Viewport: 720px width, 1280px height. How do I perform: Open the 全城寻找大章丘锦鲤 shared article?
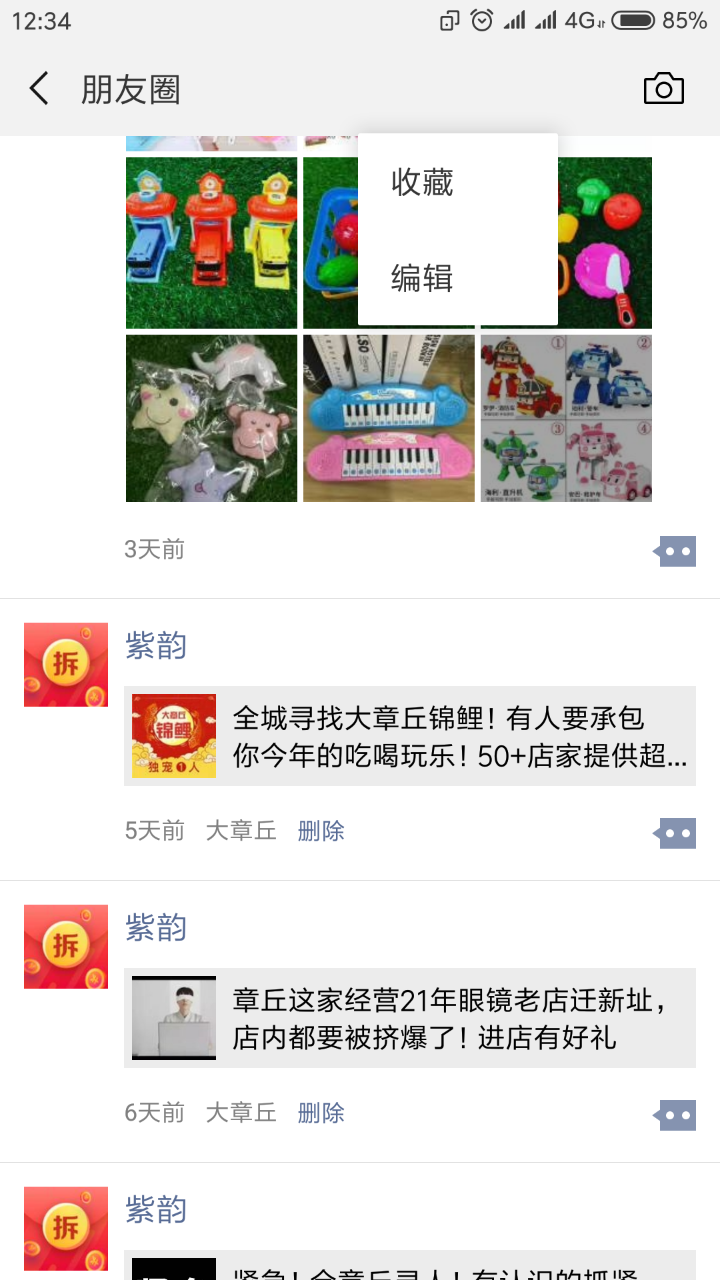coord(410,736)
